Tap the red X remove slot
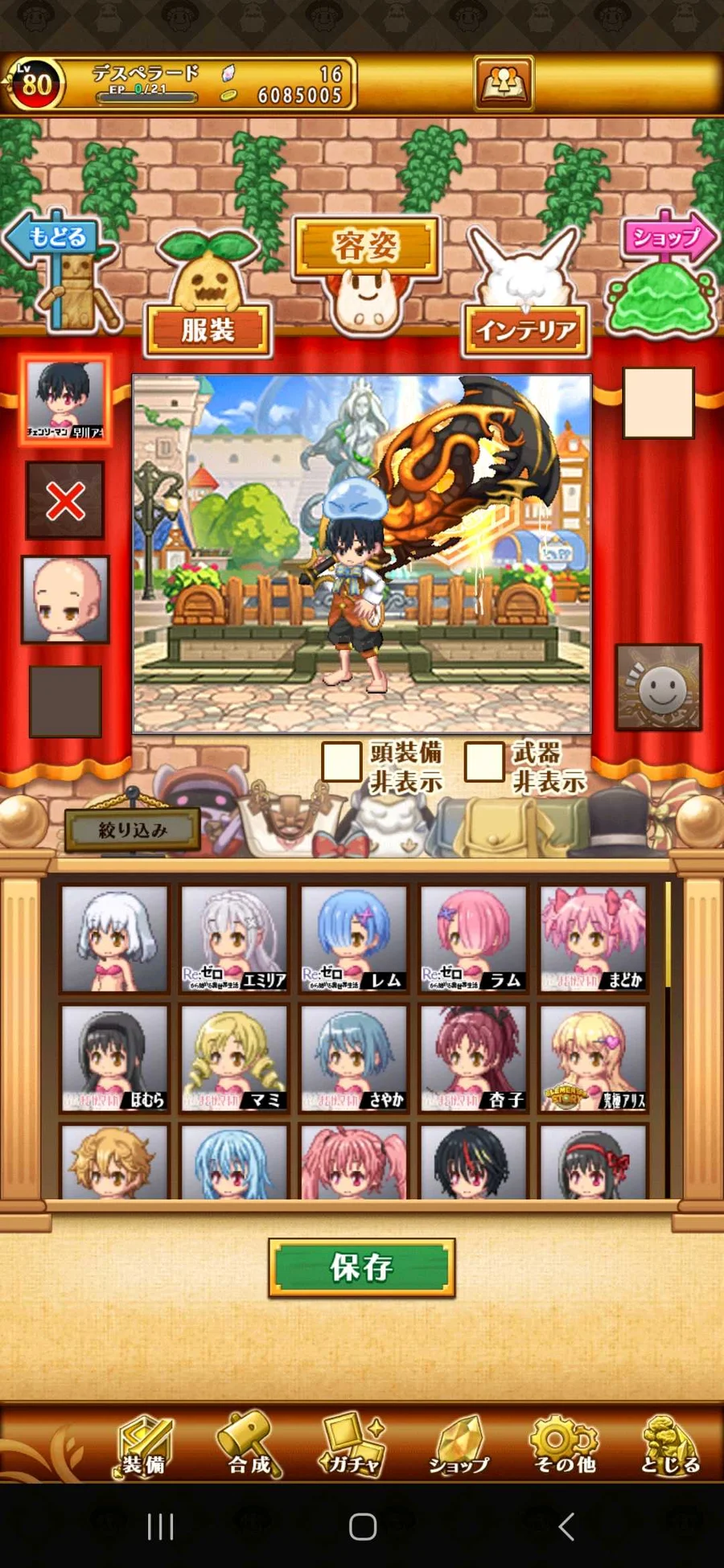724x1568 pixels. [x=65, y=502]
